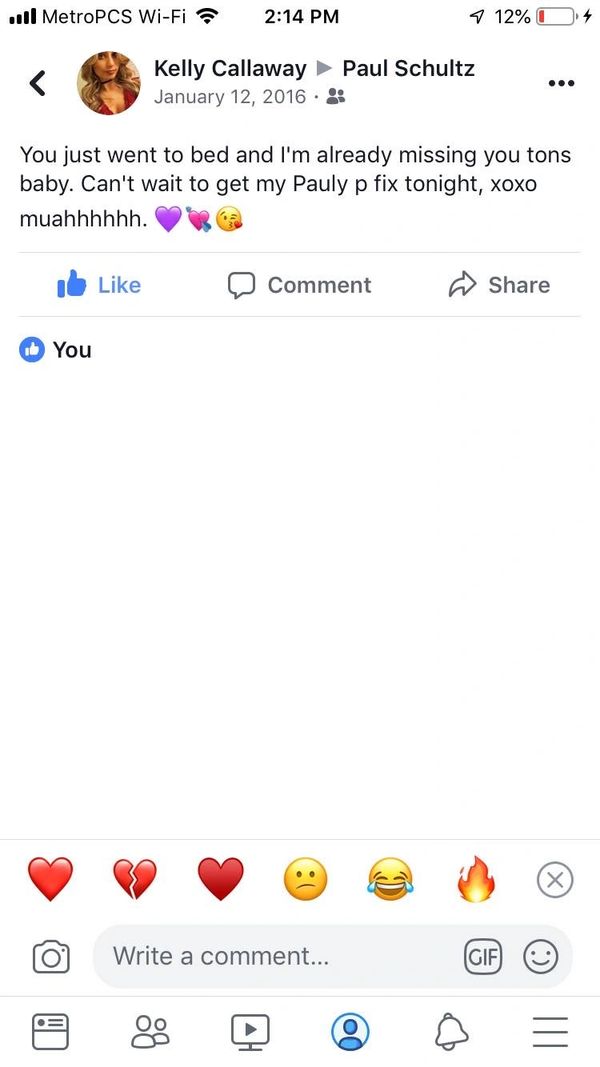The image size is (600, 1067).
Task: Insert the laughing with tears emoji
Action: click(391, 880)
